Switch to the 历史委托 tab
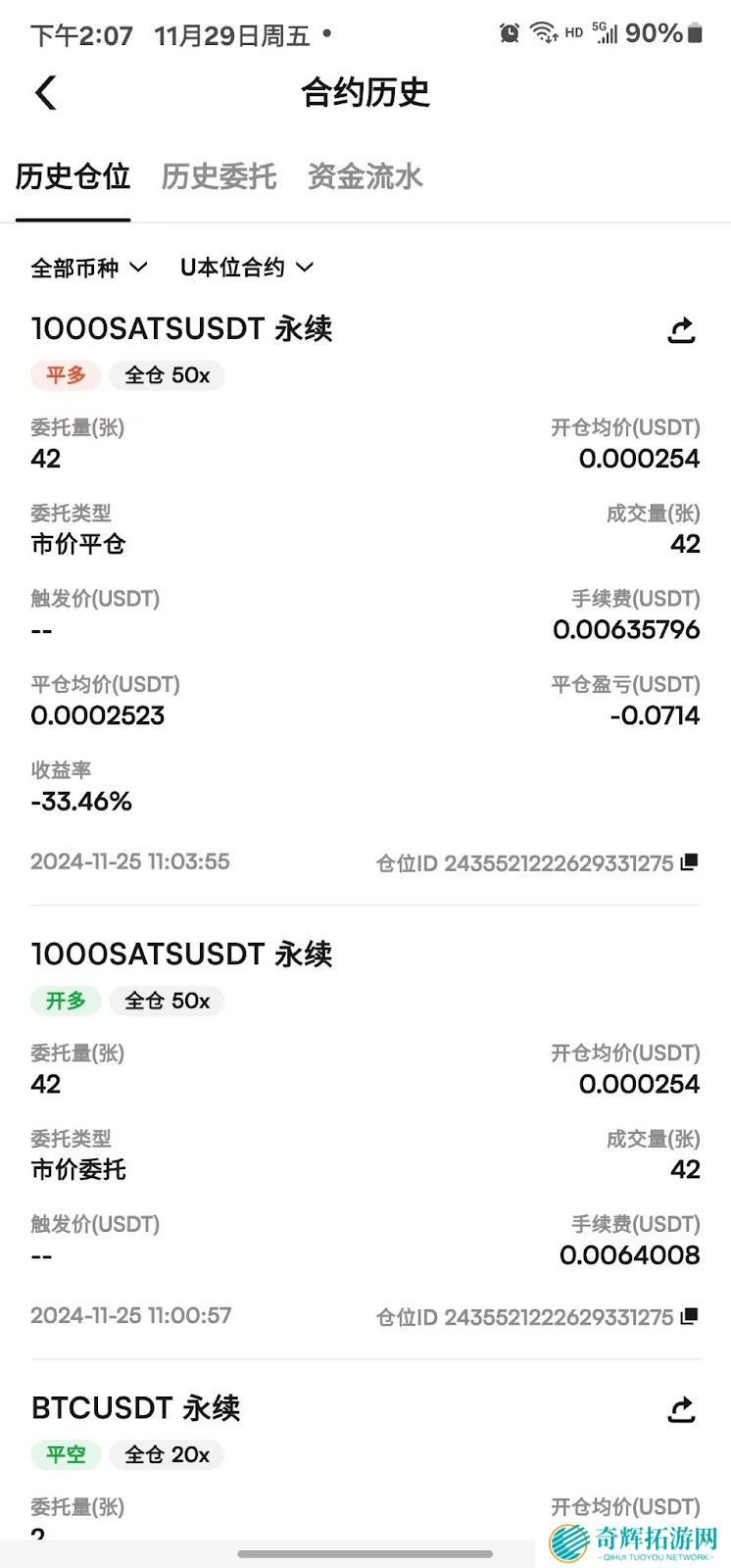Viewport: 731px width, 1568px height. [x=219, y=177]
